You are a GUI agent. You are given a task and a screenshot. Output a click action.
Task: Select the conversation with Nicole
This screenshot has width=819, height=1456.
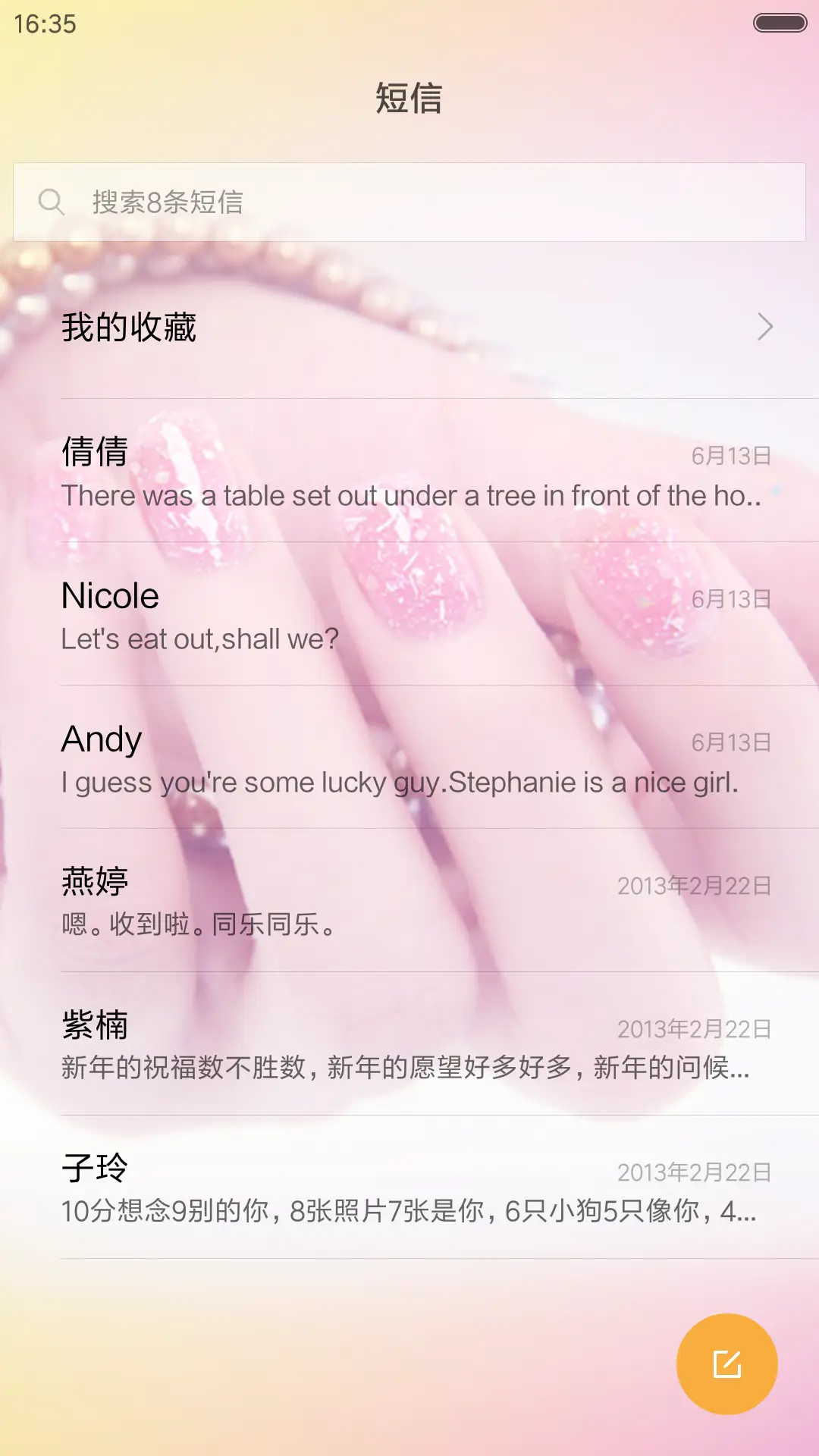pyautogui.click(x=409, y=614)
